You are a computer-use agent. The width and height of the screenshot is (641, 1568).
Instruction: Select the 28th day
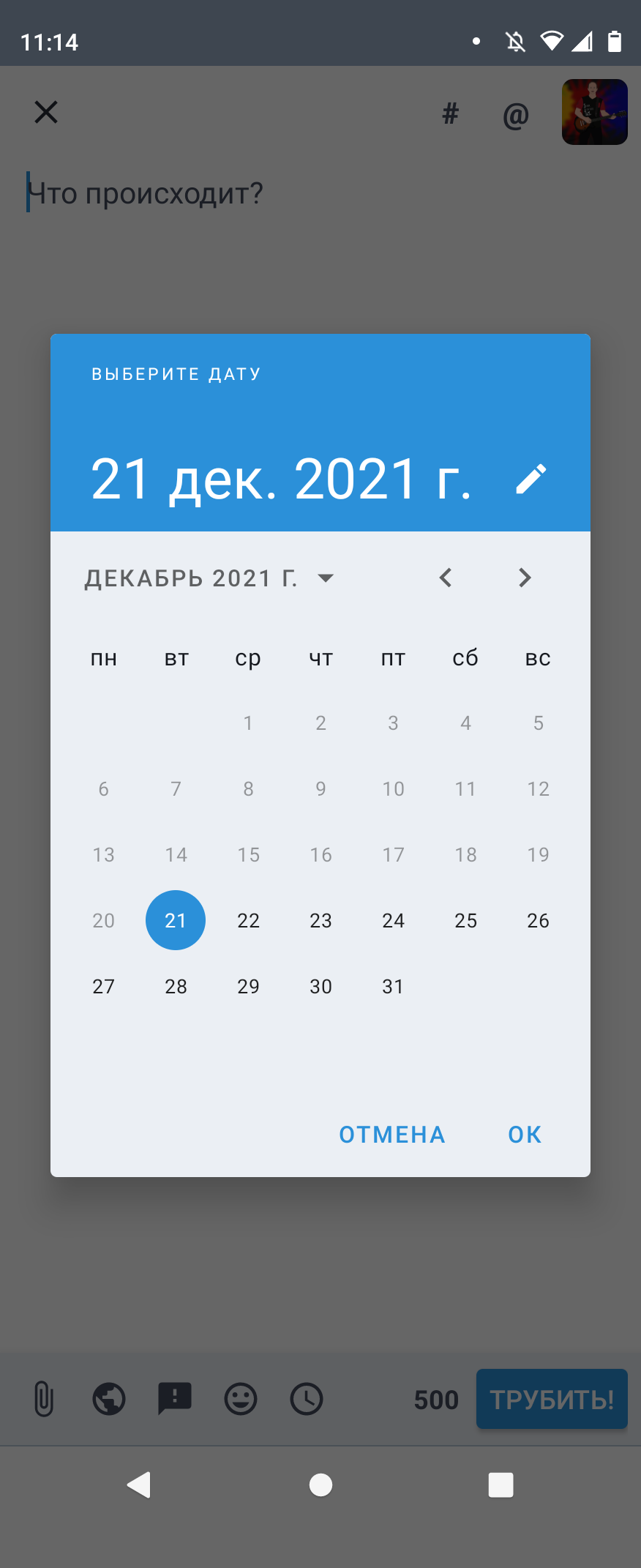coord(176,986)
